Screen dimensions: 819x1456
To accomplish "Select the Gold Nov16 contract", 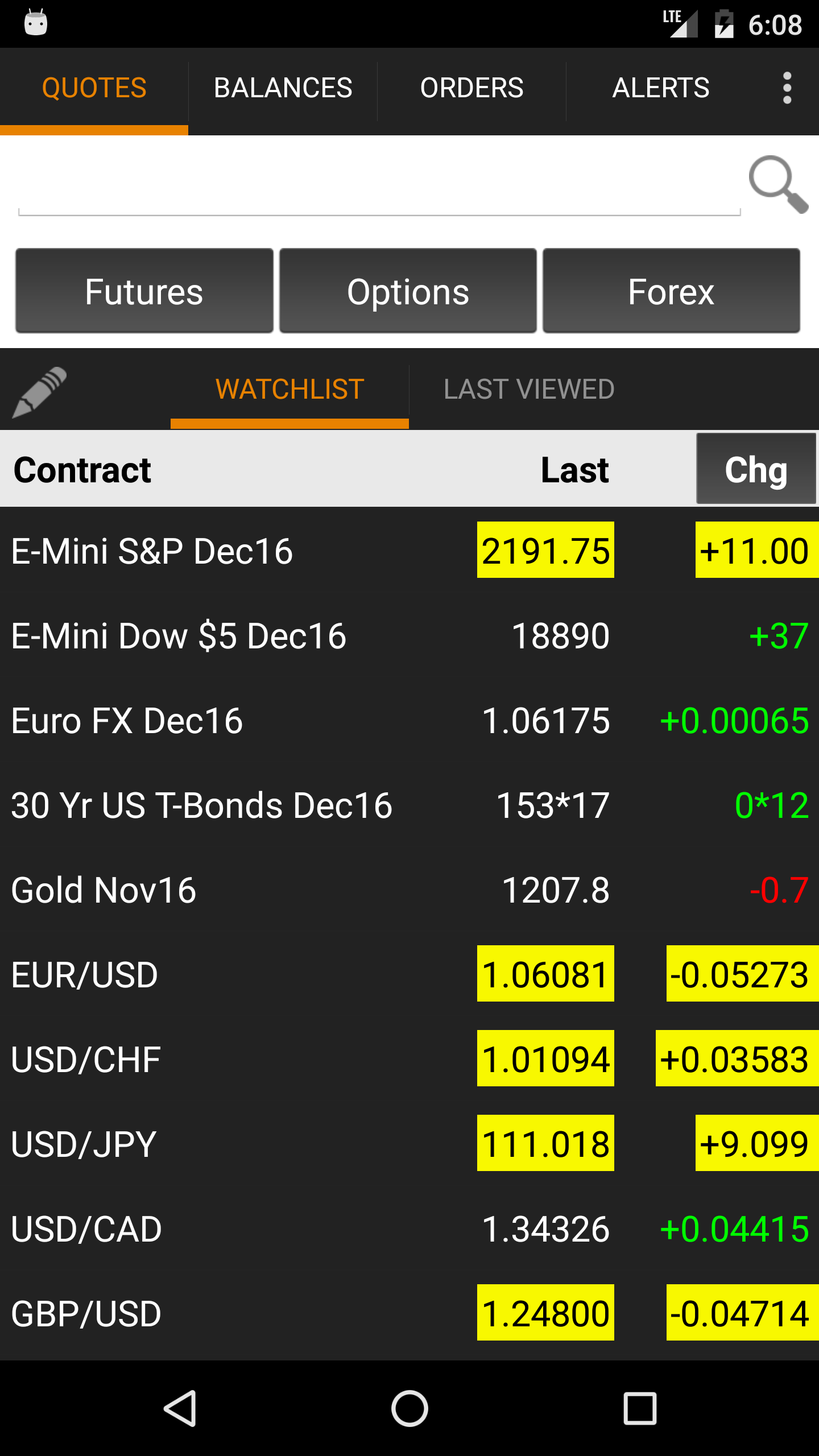I will coord(104,890).
